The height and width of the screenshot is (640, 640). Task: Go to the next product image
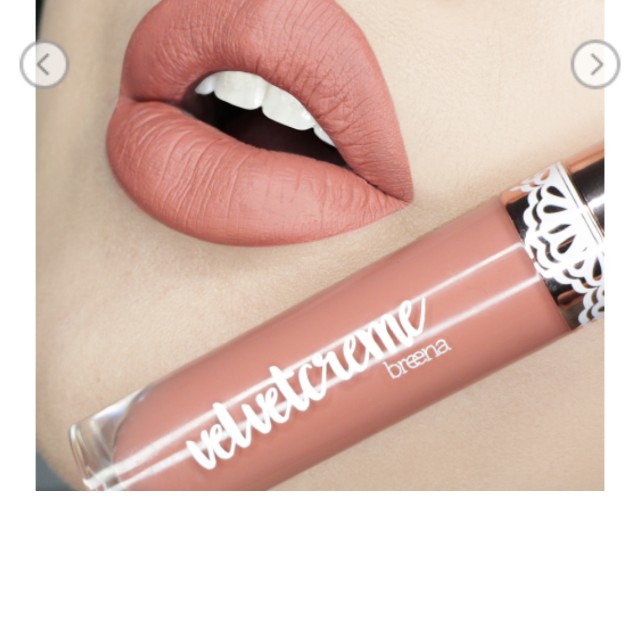pos(595,65)
